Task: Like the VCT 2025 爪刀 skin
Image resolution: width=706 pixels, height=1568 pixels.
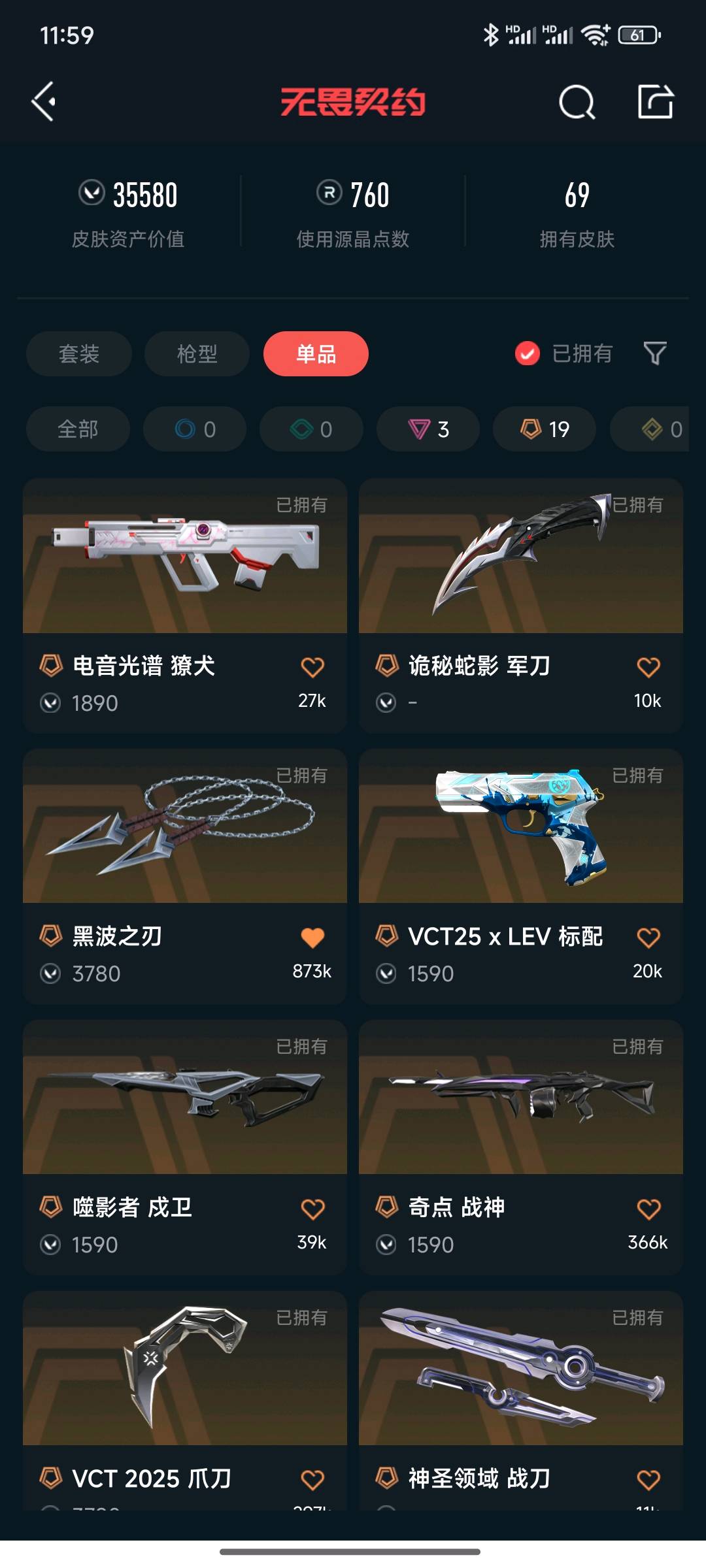Action: click(312, 1480)
